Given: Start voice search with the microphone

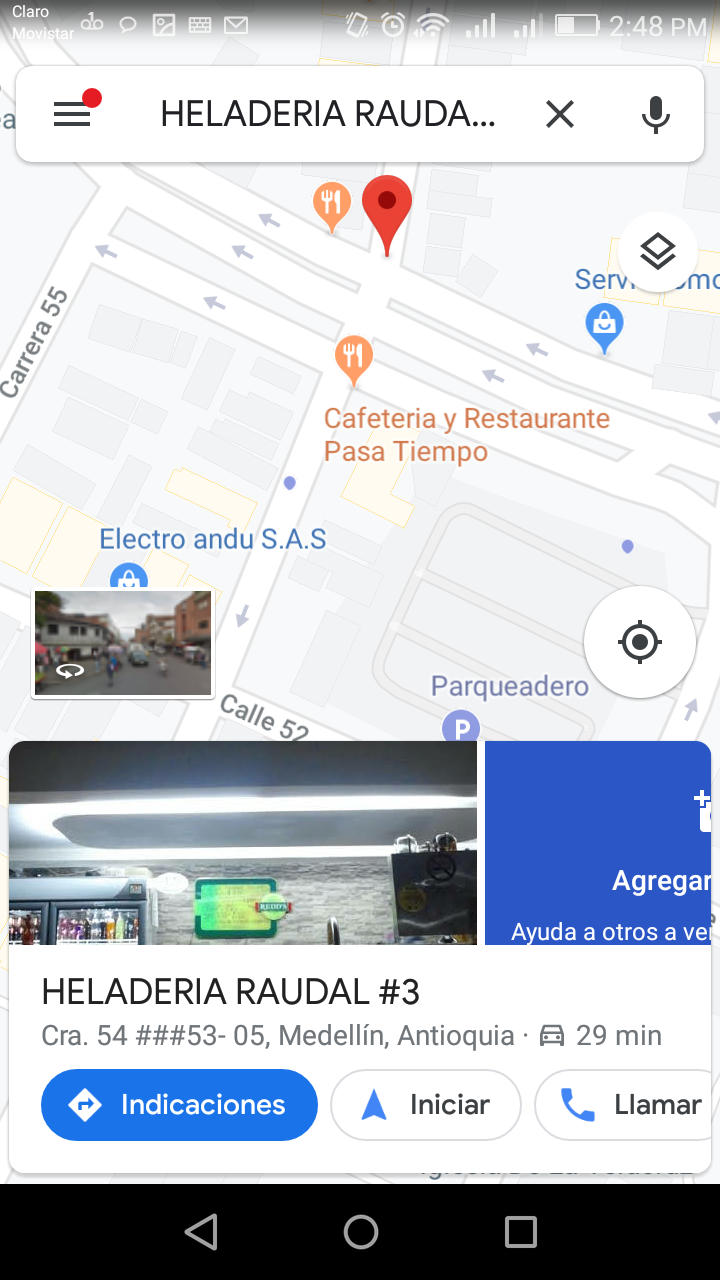Looking at the screenshot, I should 656,114.
